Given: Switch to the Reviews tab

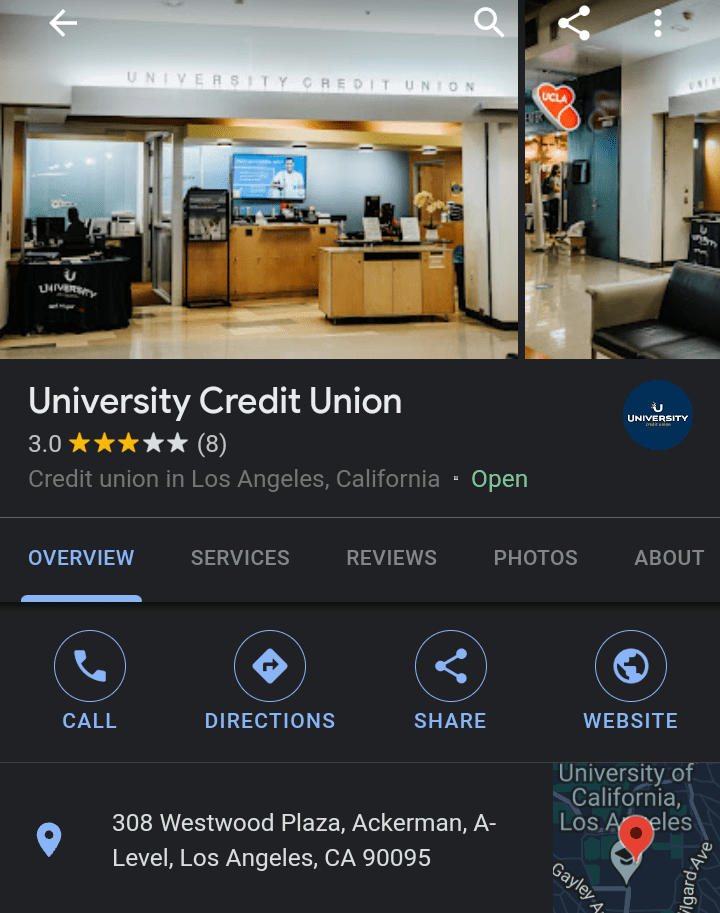Looking at the screenshot, I should [391, 558].
